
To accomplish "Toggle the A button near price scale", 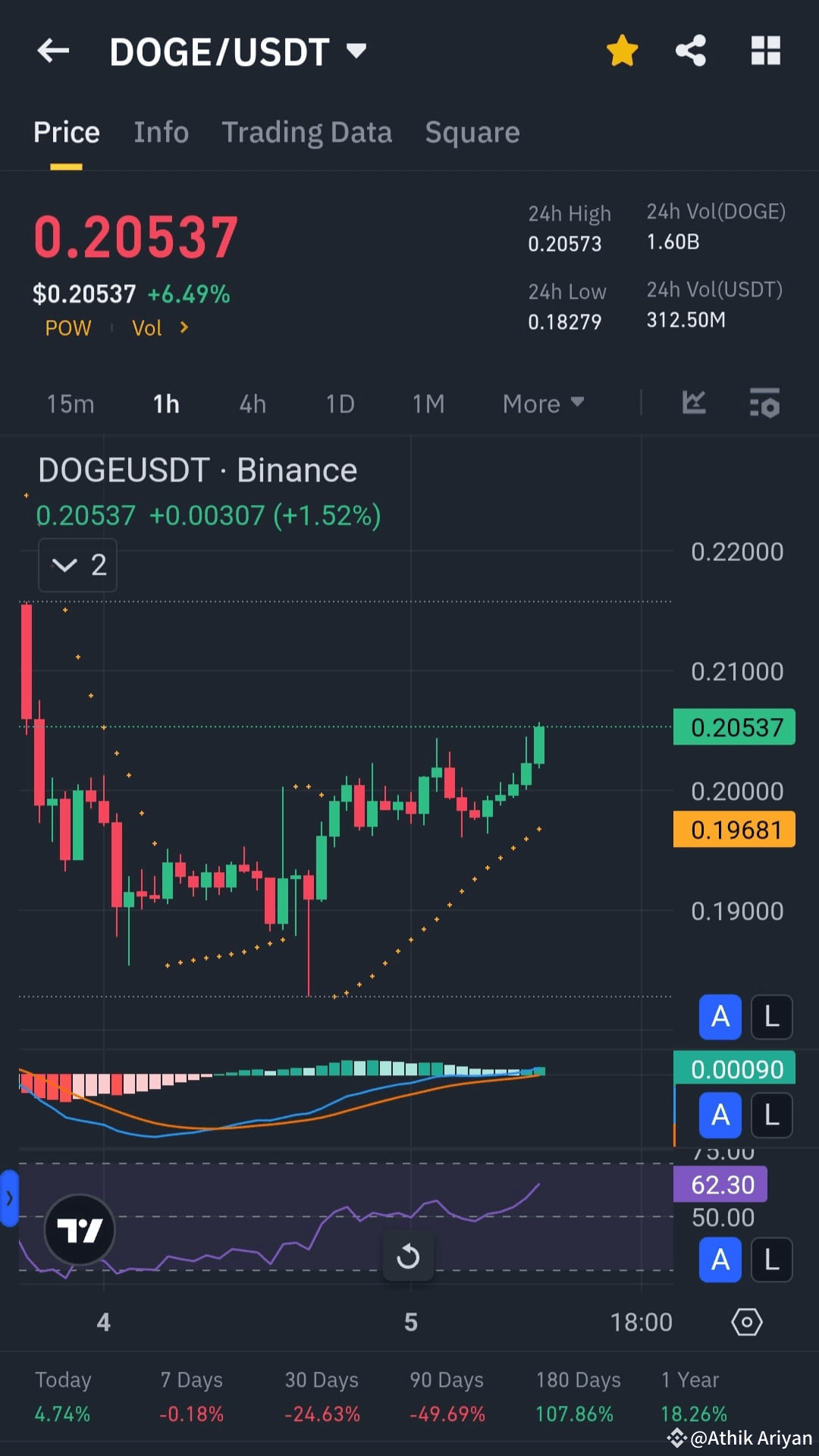I will coord(720,1017).
